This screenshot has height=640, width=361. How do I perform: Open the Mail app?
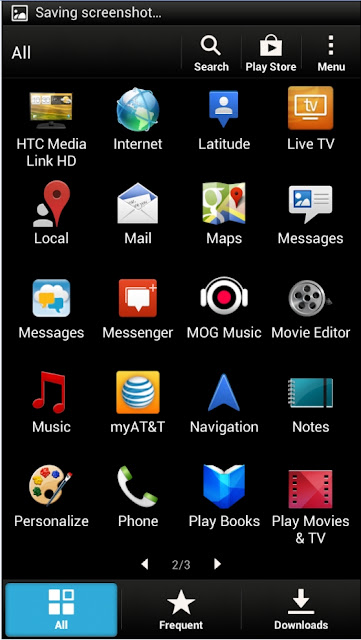[138, 213]
